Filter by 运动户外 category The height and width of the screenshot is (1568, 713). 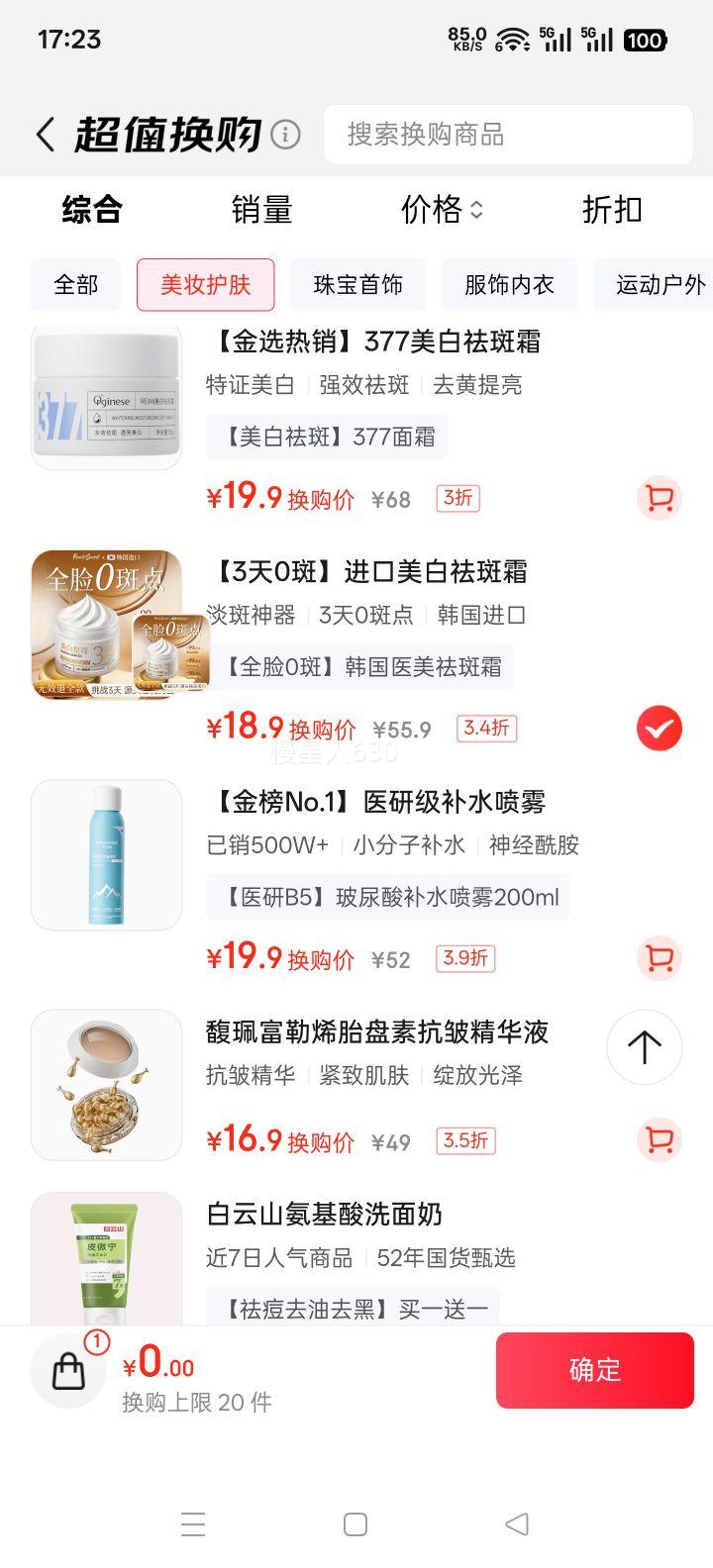pos(659,285)
